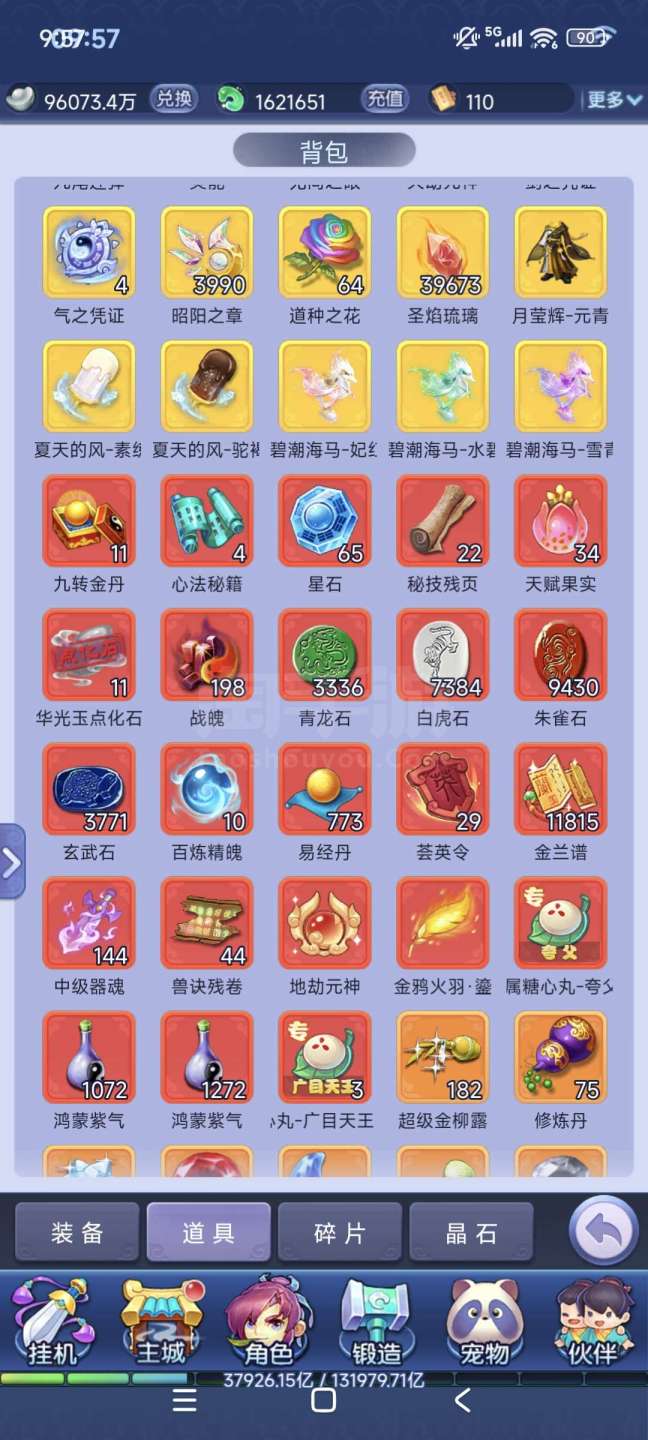
Task: Open the 晶石 tab
Action: point(471,1232)
